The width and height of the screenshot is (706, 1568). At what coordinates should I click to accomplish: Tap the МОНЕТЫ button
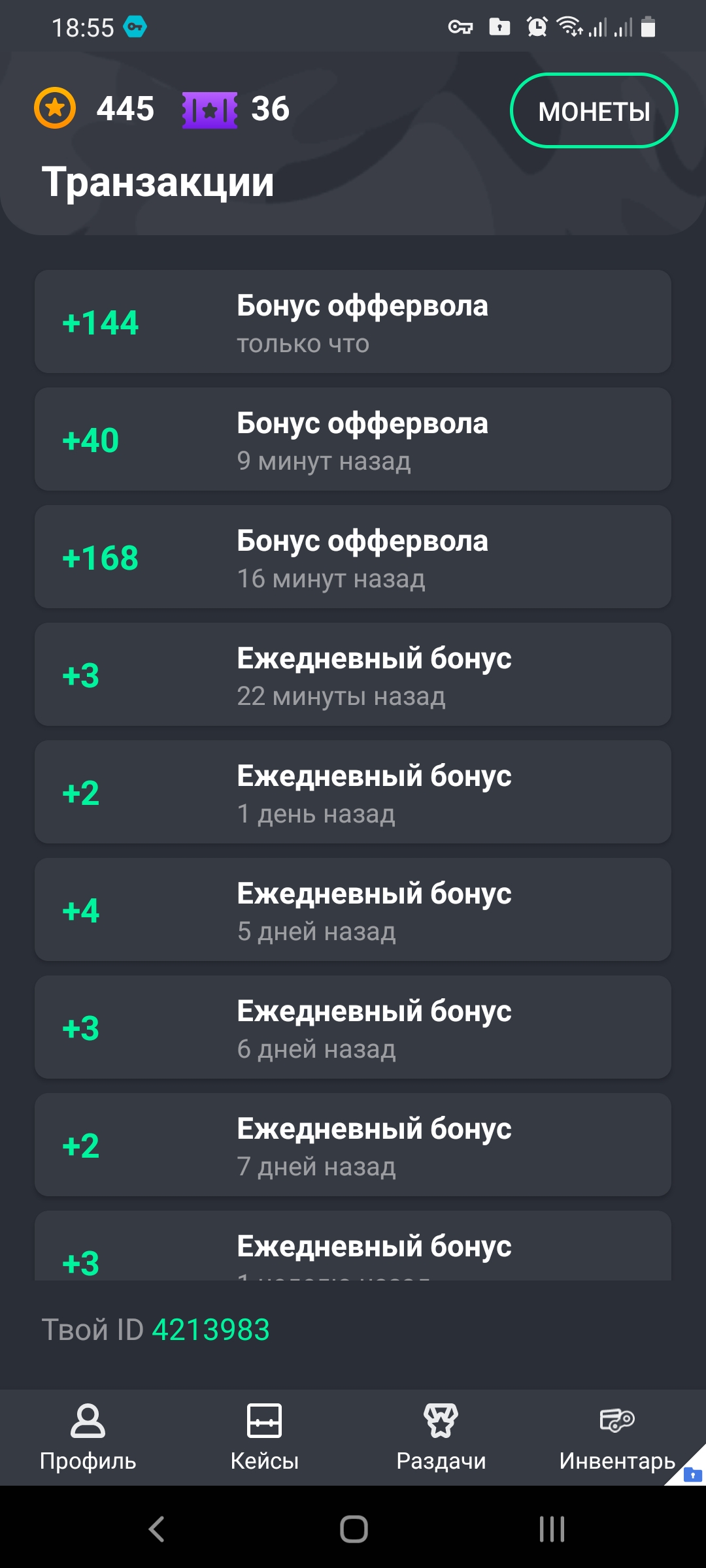pyautogui.click(x=594, y=111)
